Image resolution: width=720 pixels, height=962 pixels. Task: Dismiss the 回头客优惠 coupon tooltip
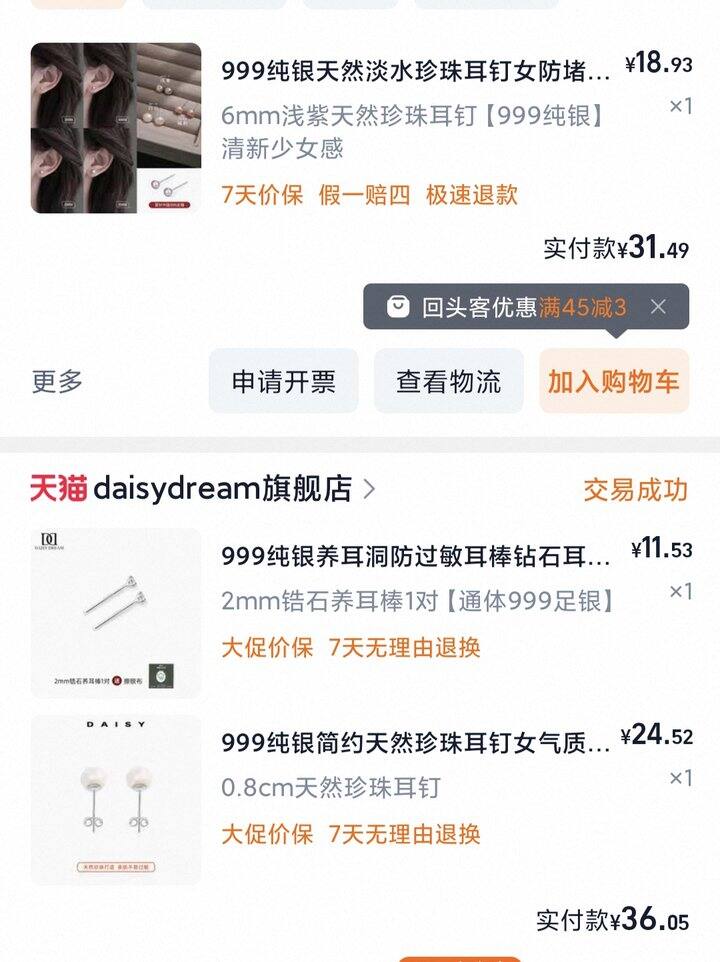(x=658, y=307)
